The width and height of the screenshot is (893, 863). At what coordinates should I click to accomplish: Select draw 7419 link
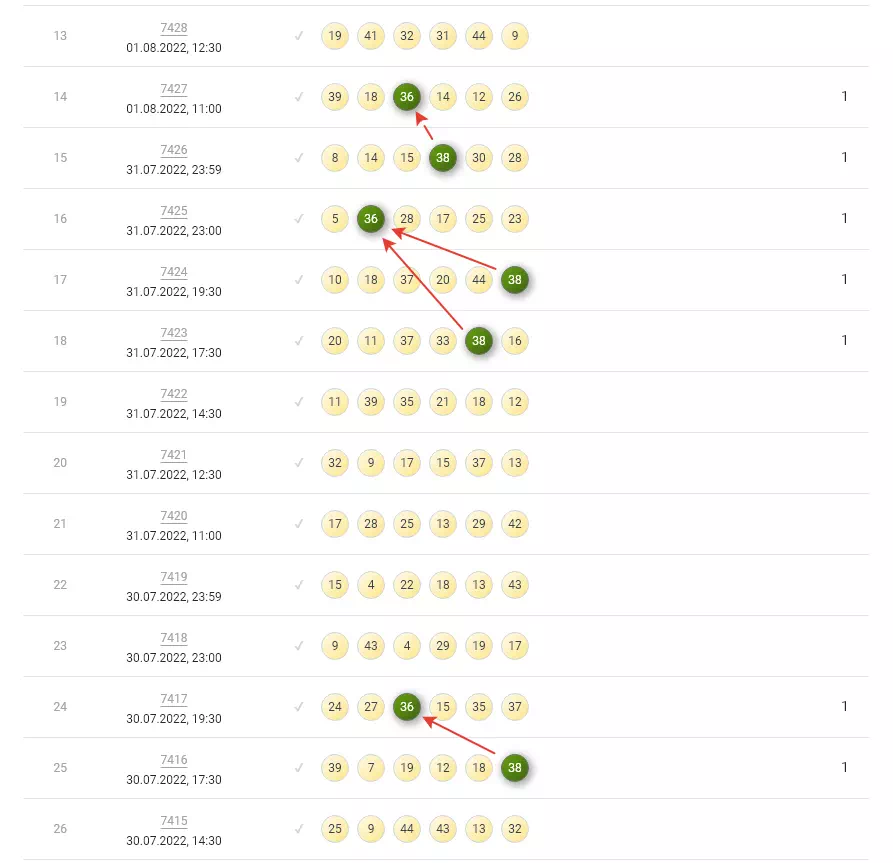pyautogui.click(x=174, y=577)
